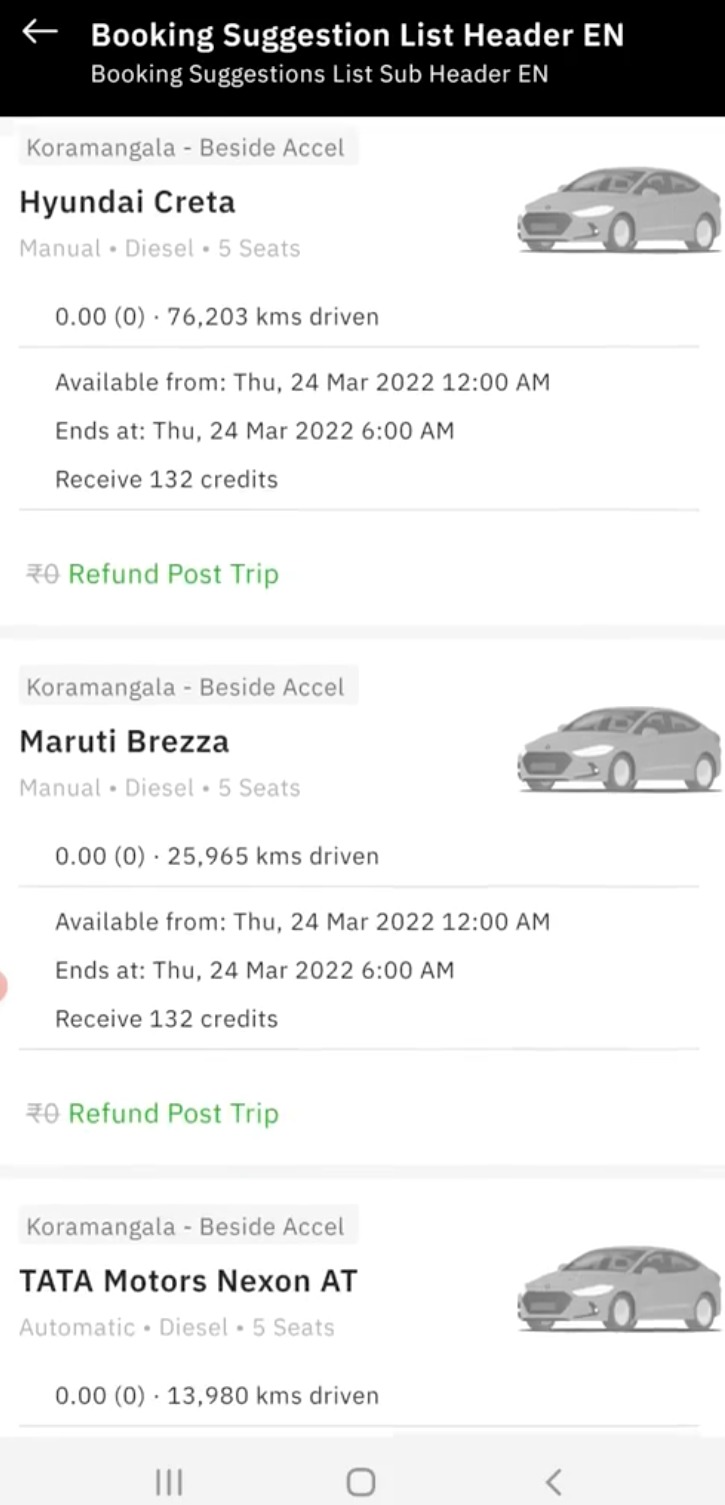Open recent apps from navigation bar

click(169, 1481)
